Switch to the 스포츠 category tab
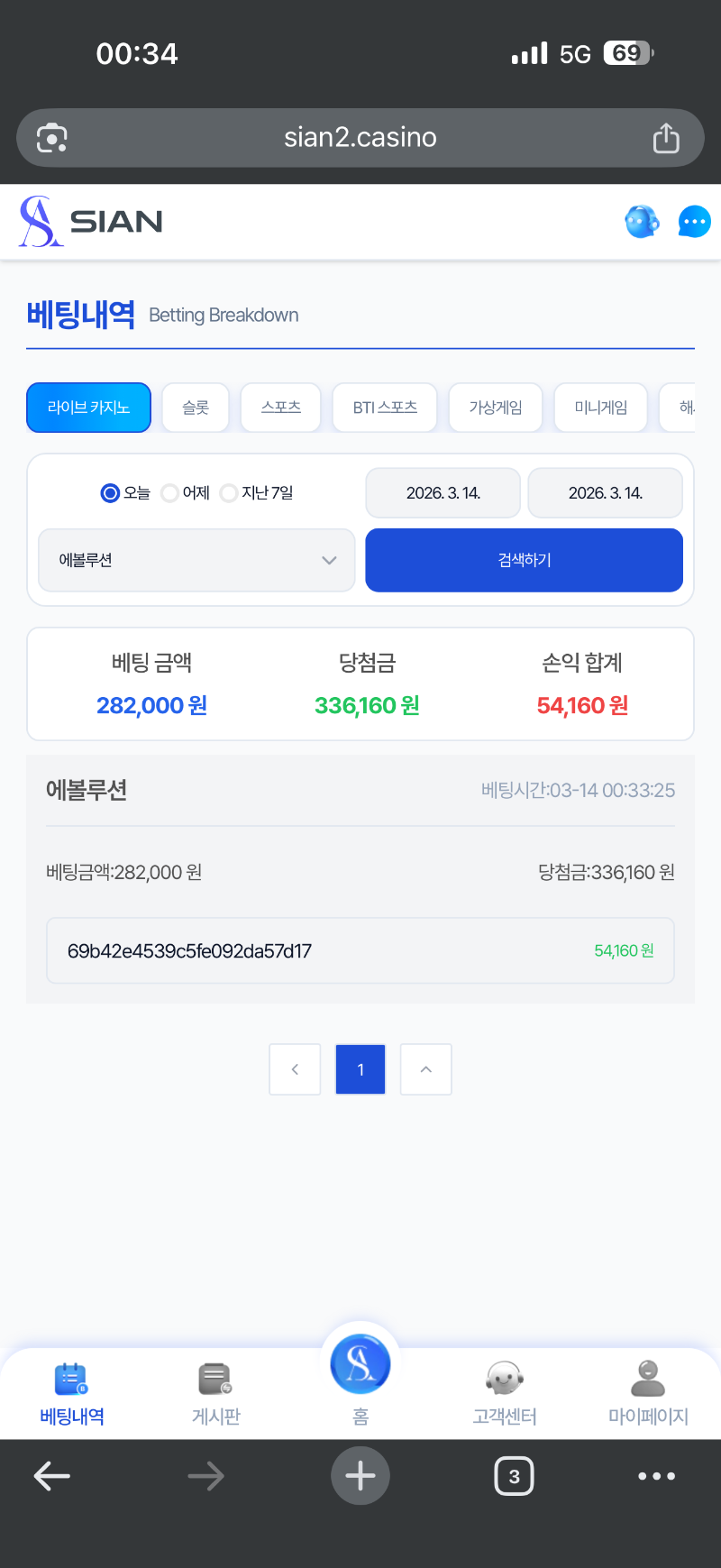The image size is (721, 1568). [281, 408]
